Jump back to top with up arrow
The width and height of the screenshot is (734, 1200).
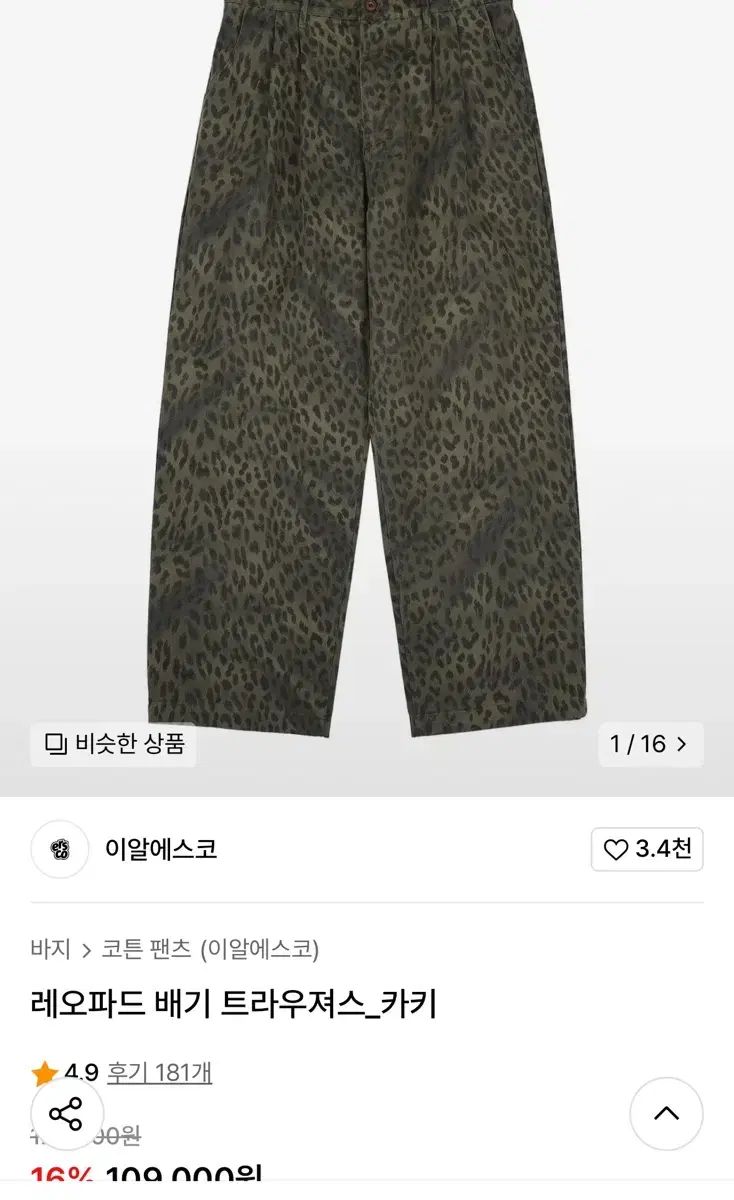[666, 1114]
